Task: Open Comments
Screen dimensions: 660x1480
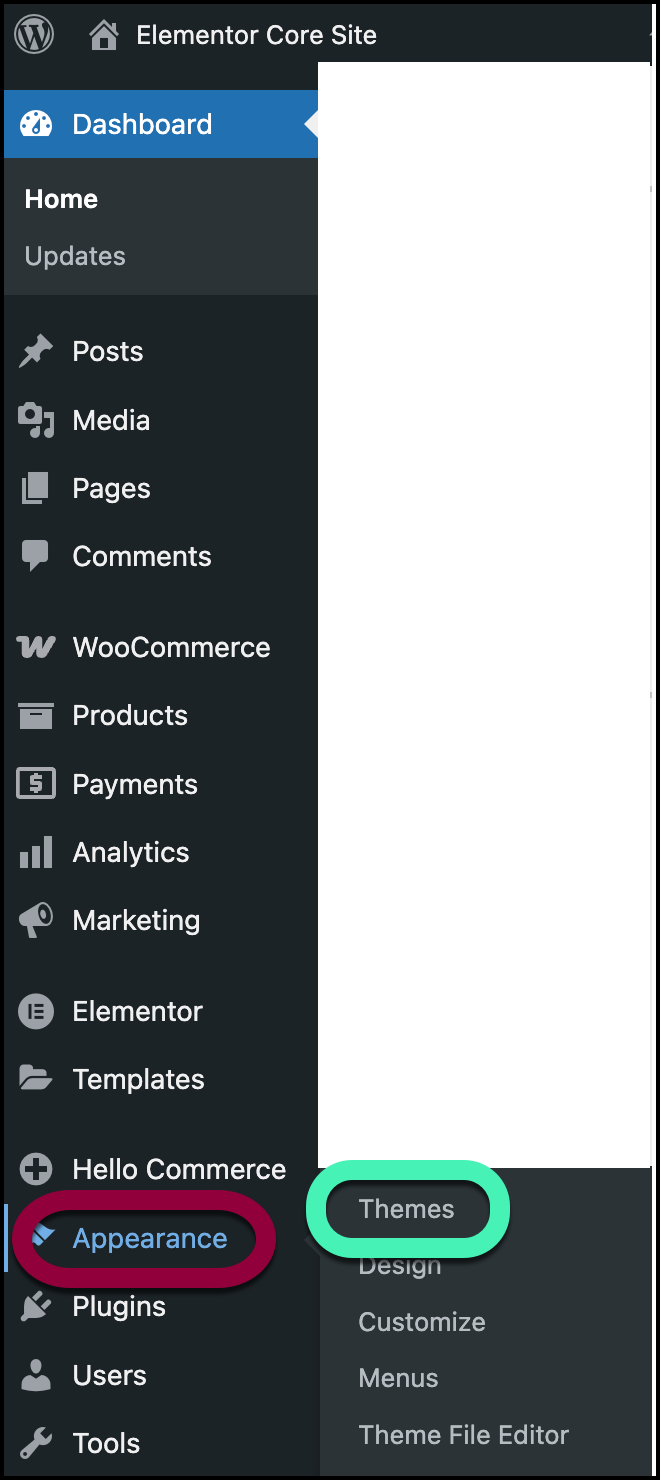Action: coord(161,556)
